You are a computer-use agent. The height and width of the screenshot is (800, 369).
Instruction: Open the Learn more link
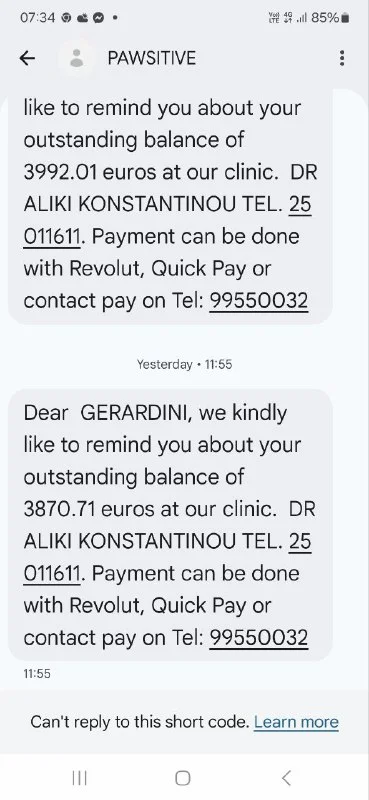pos(296,722)
